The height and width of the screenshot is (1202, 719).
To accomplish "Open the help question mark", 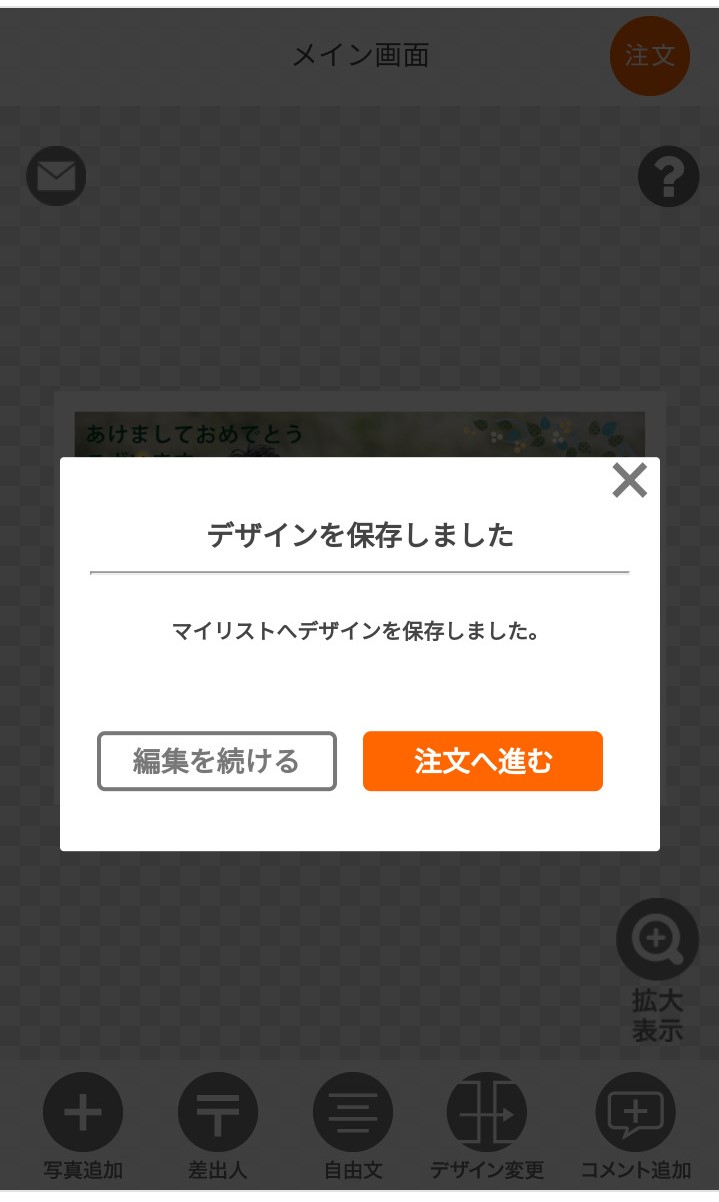I will click(x=668, y=178).
